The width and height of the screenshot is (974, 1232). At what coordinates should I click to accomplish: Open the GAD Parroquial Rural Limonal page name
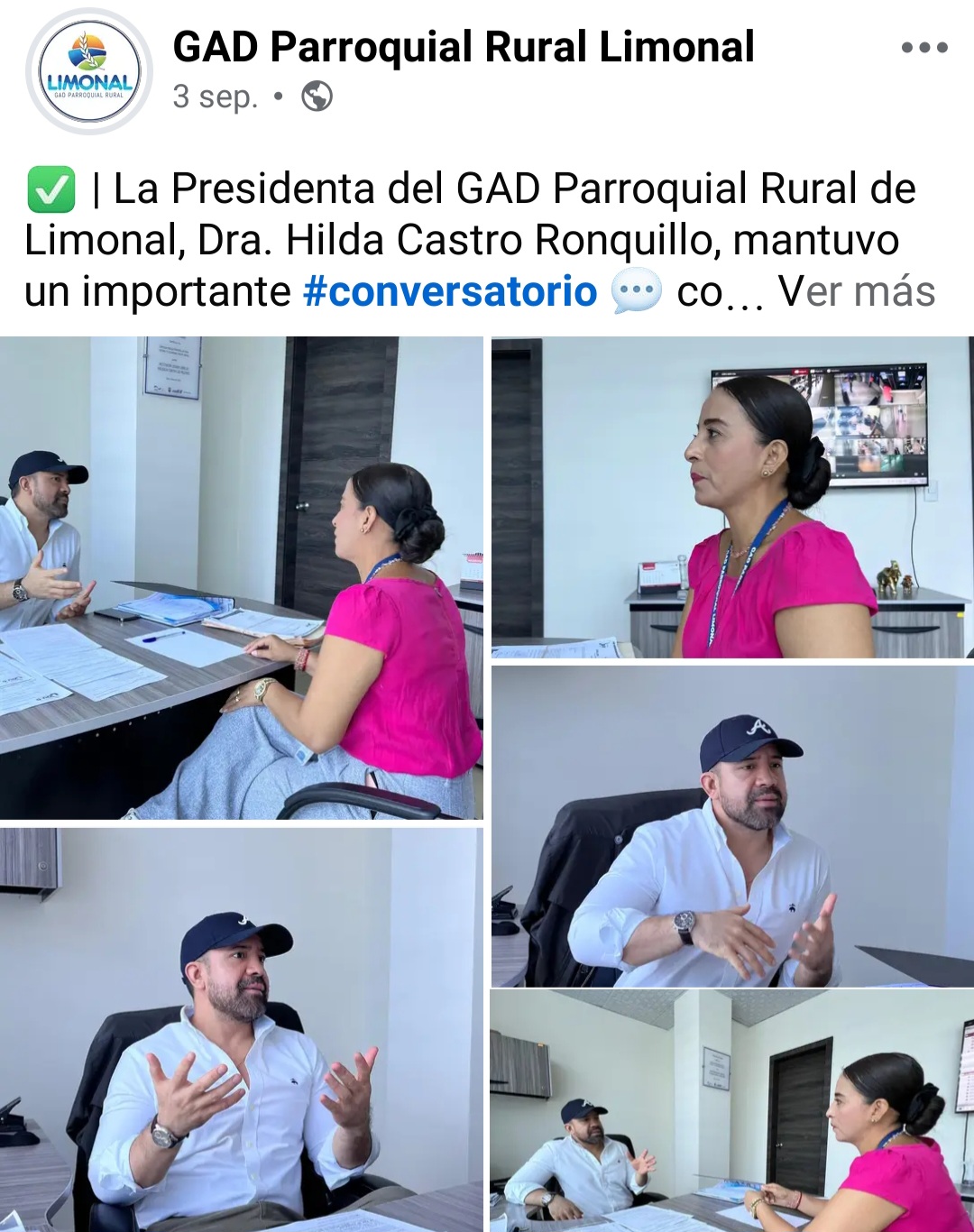464,47
